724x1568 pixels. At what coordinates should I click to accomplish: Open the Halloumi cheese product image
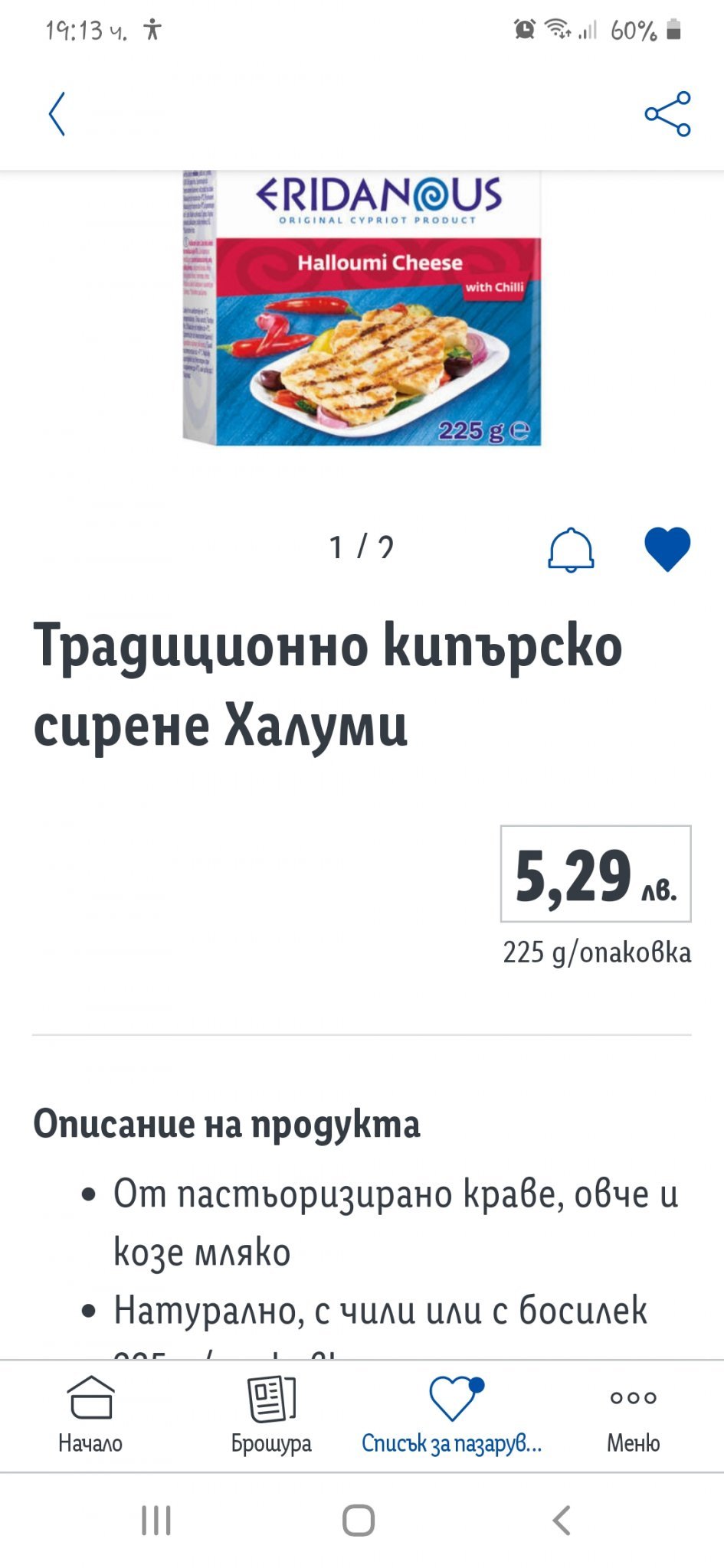click(362, 308)
